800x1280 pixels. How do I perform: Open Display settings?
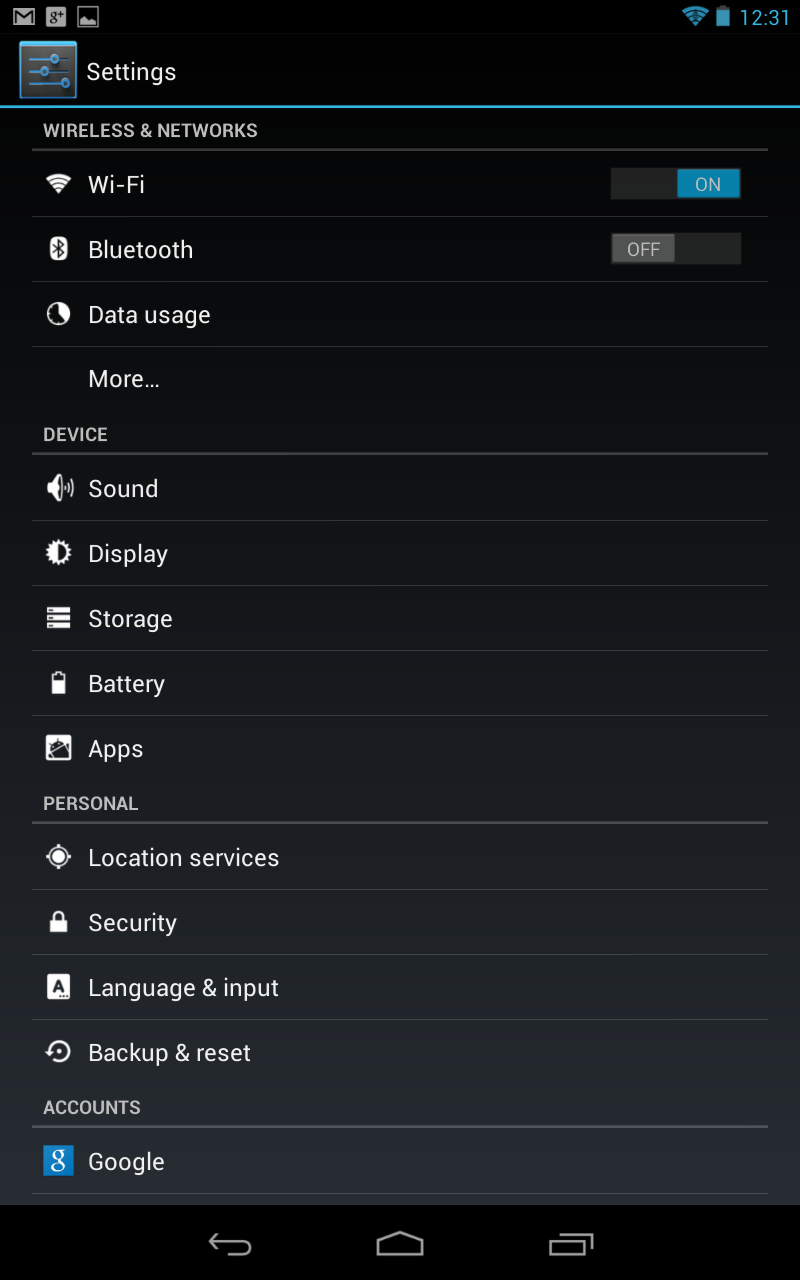(x=400, y=553)
